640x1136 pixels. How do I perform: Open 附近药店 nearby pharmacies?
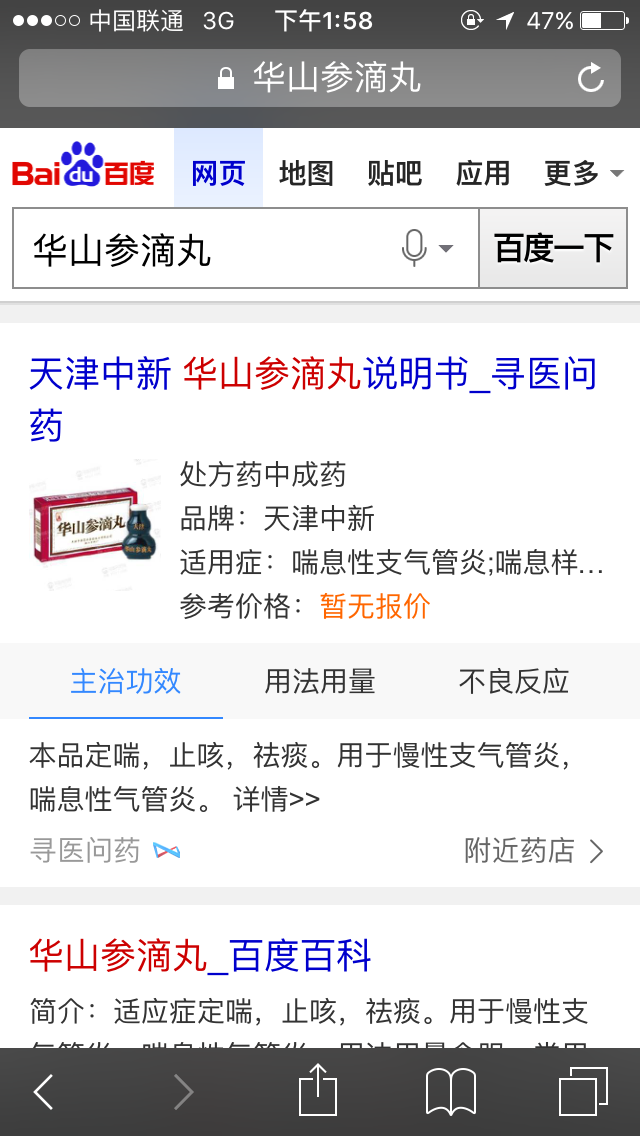[534, 851]
